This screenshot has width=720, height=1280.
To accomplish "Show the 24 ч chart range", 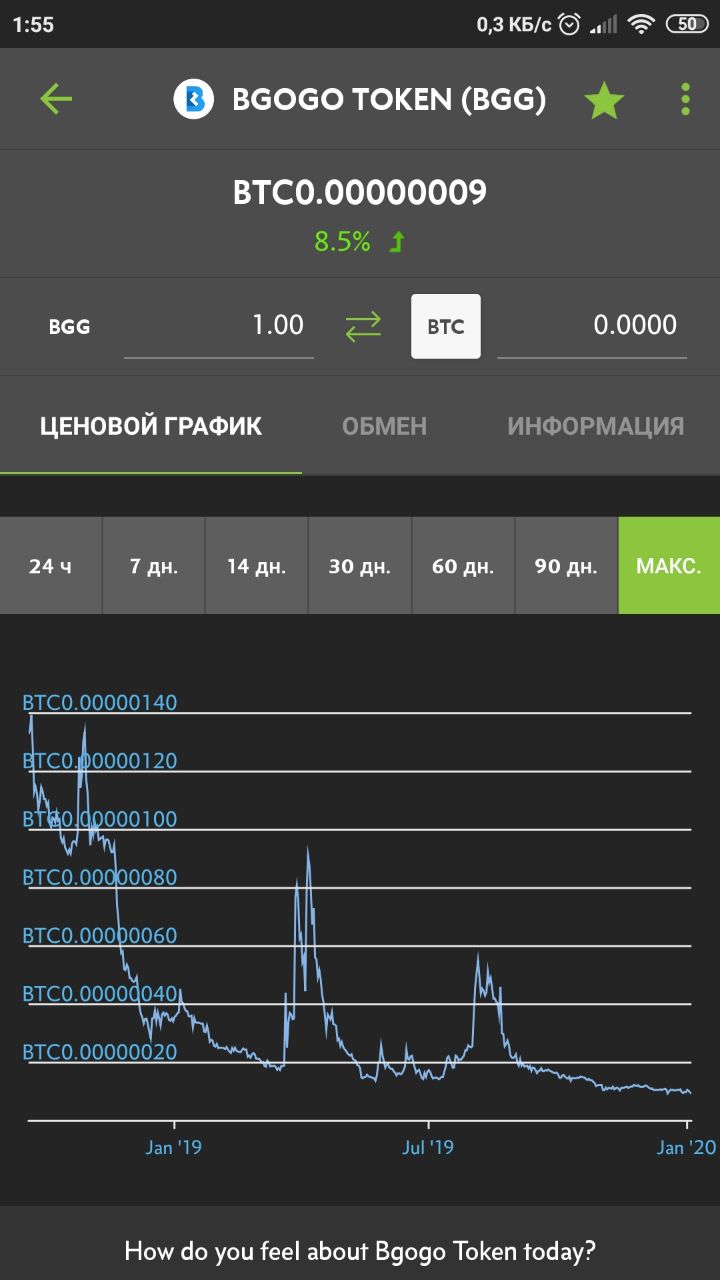I will coord(50,566).
